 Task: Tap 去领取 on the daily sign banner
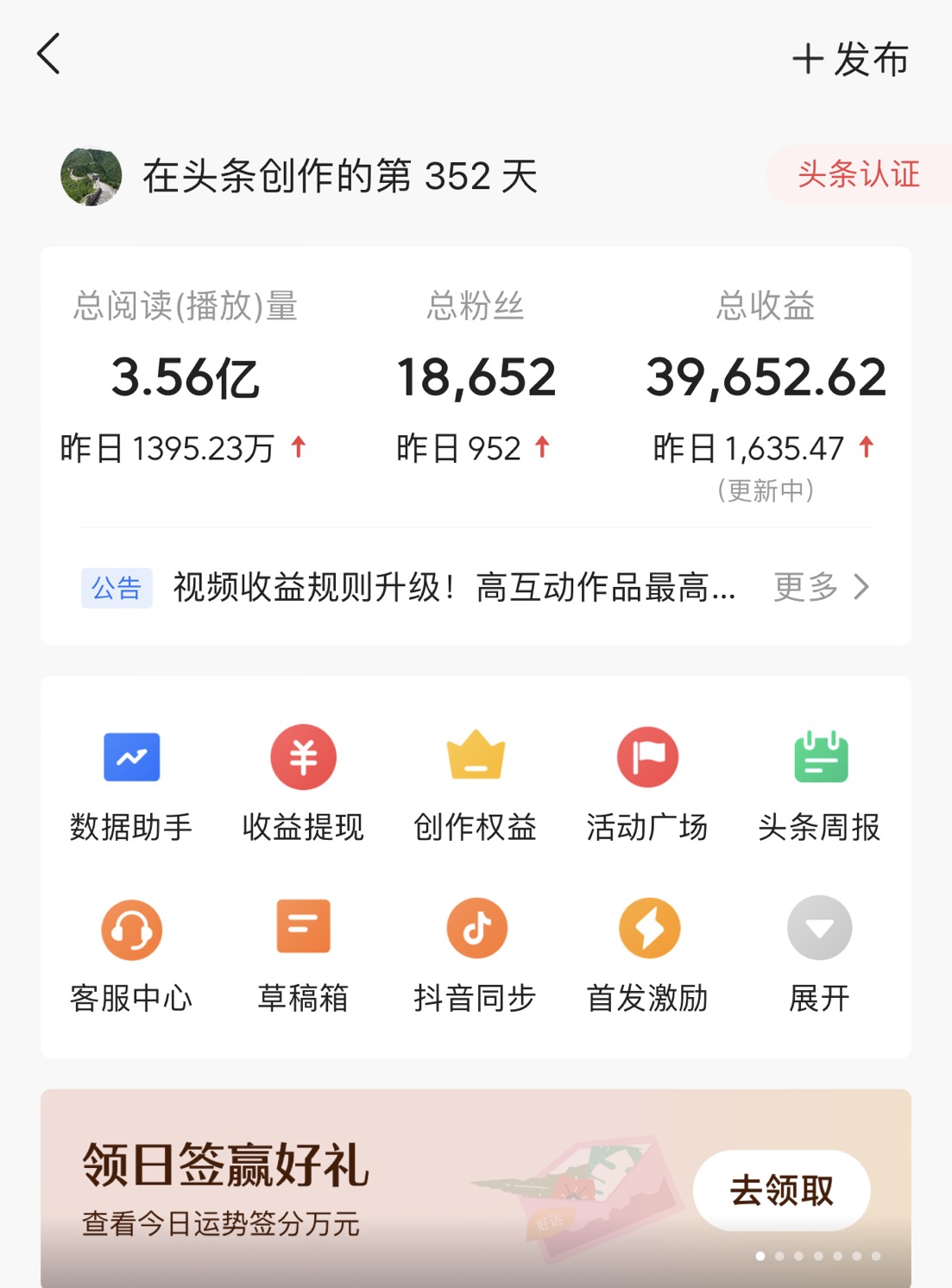coord(781,1190)
